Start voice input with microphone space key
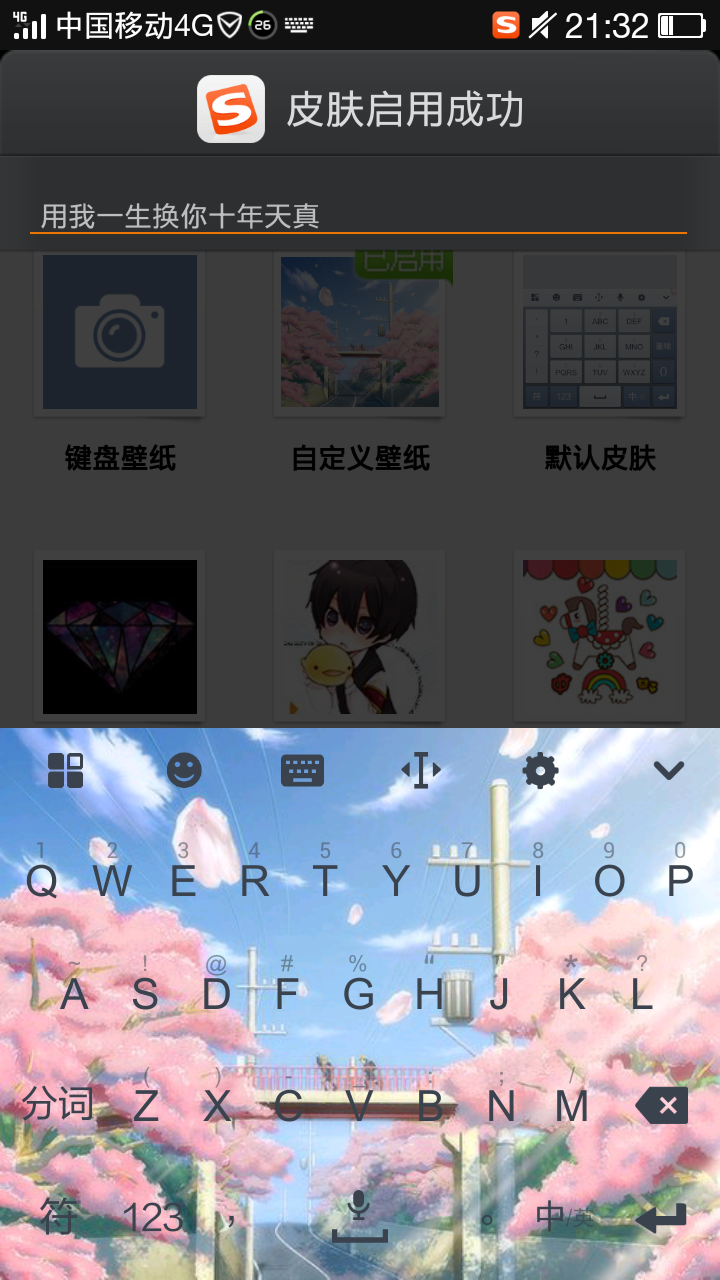Screen dimensions: 720x1280 (x=359, y=1217)
